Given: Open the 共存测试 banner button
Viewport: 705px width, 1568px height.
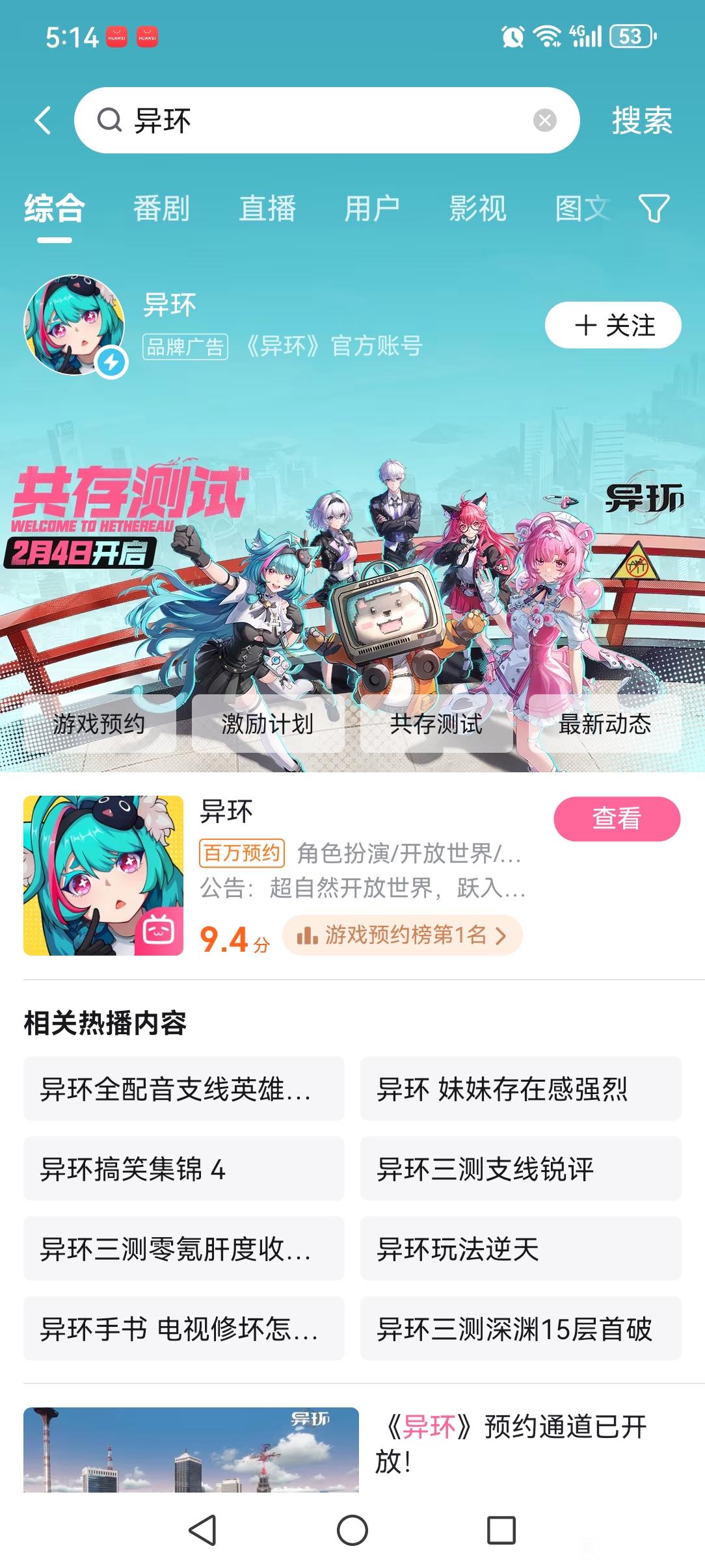Looking at the screenshot, I should [x=436, y=724].
